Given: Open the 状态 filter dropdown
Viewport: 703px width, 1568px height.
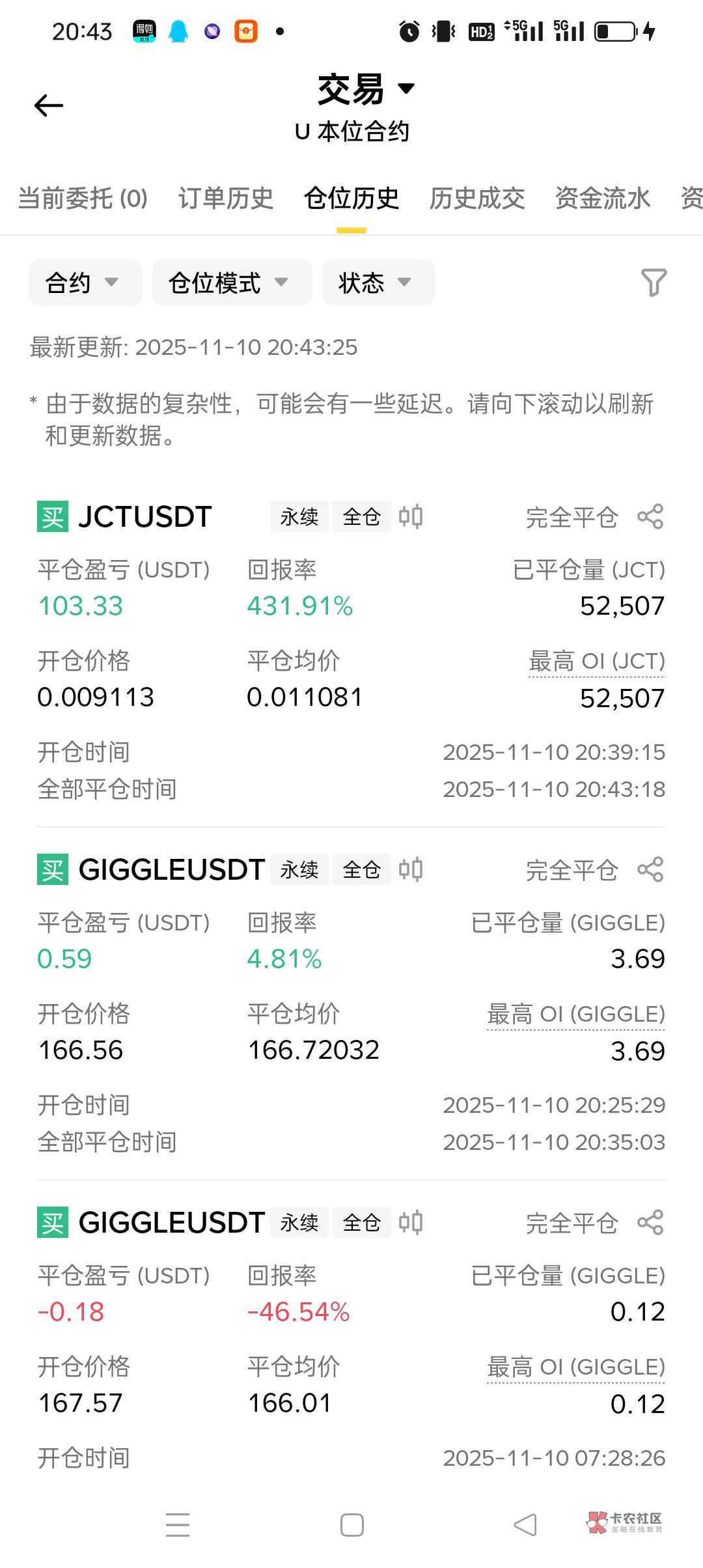Looking at the screenshot, I should tap(378, 283).
